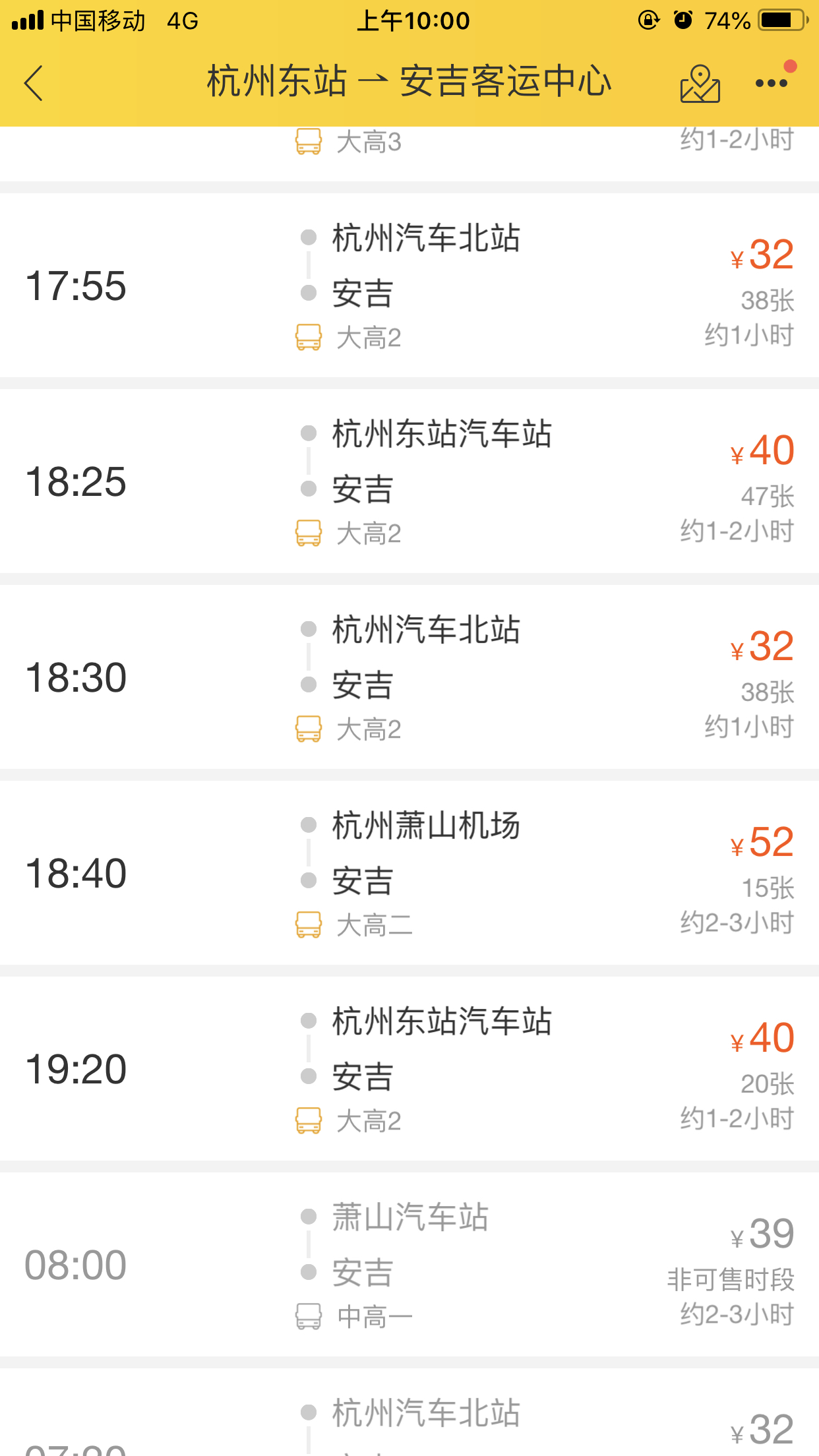Choose the 18:25 departure from 杭州东站汽车站
Screen dimensions: 819x1456
pyautogui.click(x=409, y=481)
